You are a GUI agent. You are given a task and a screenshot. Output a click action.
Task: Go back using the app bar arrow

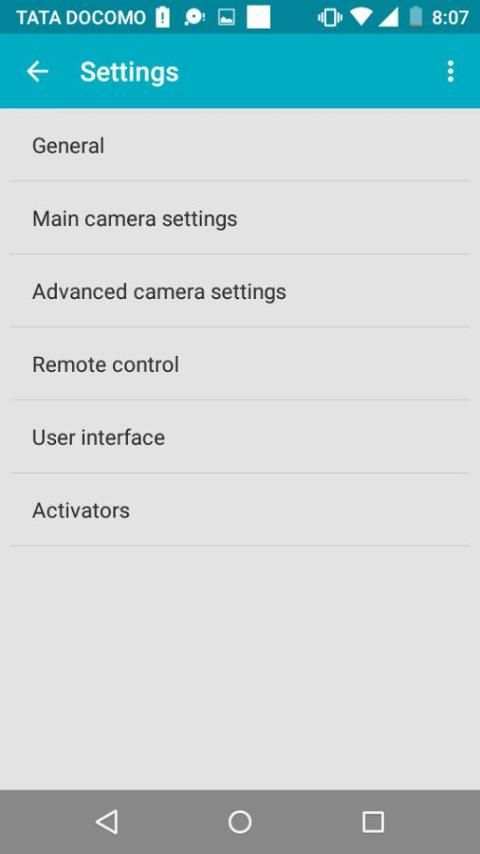[38, 71]
